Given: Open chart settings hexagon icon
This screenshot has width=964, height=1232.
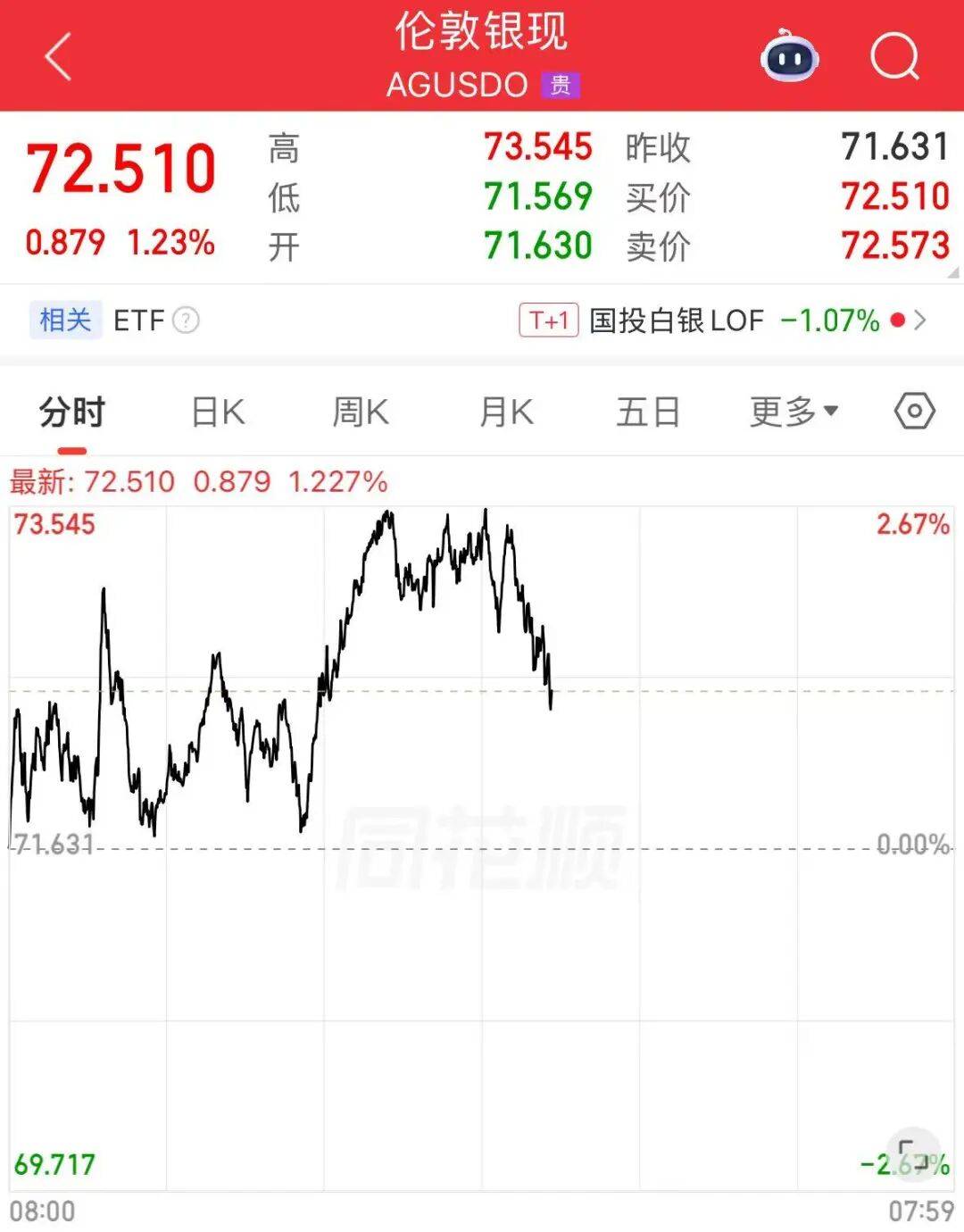Looking at the screenshot, I should coord(914,412).
